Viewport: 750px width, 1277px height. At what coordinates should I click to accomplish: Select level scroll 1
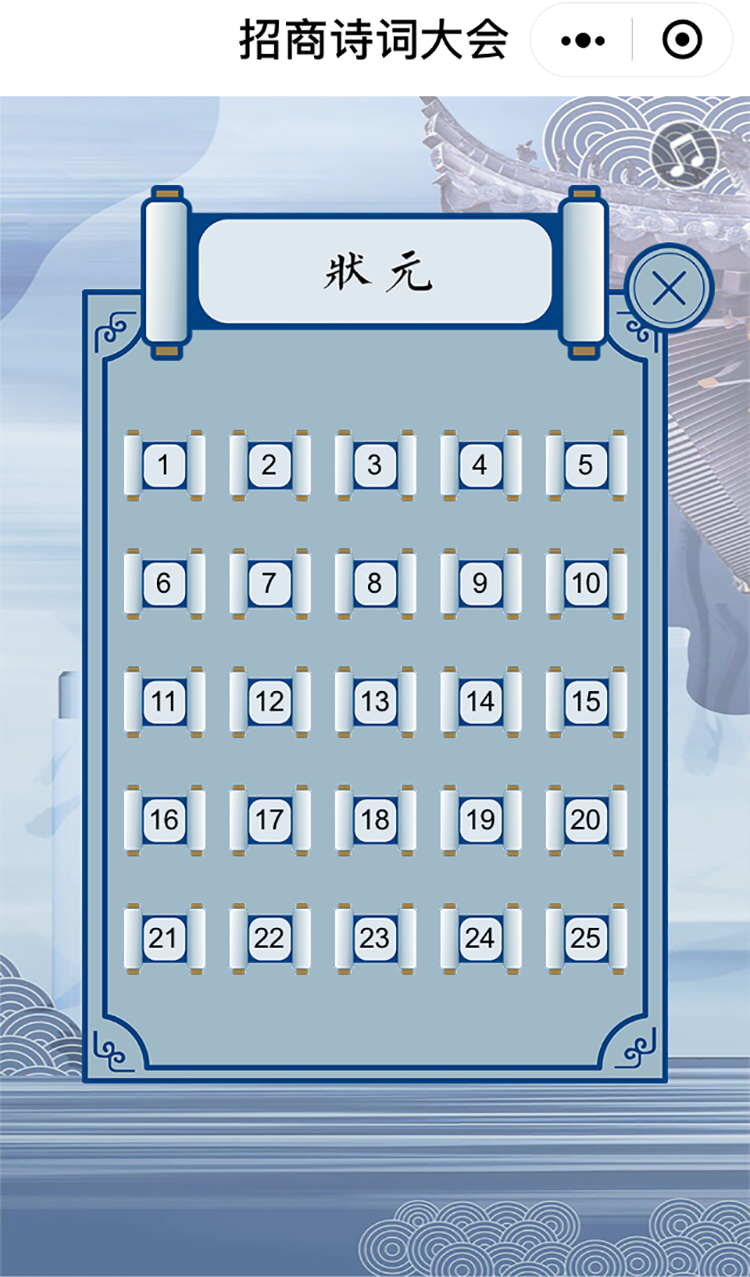tap(164, 465)
